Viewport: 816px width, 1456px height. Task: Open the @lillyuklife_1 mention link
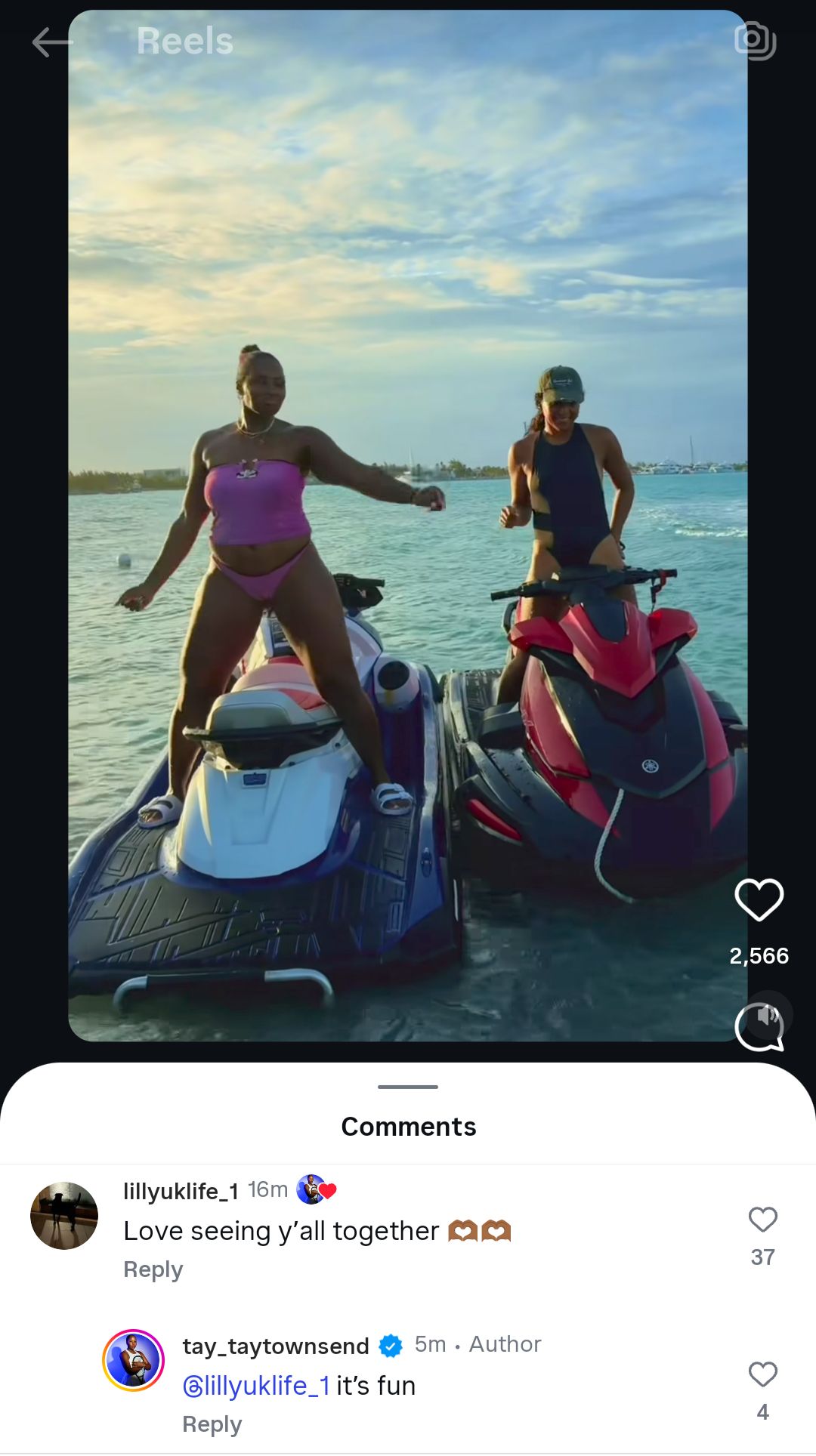256,1386
